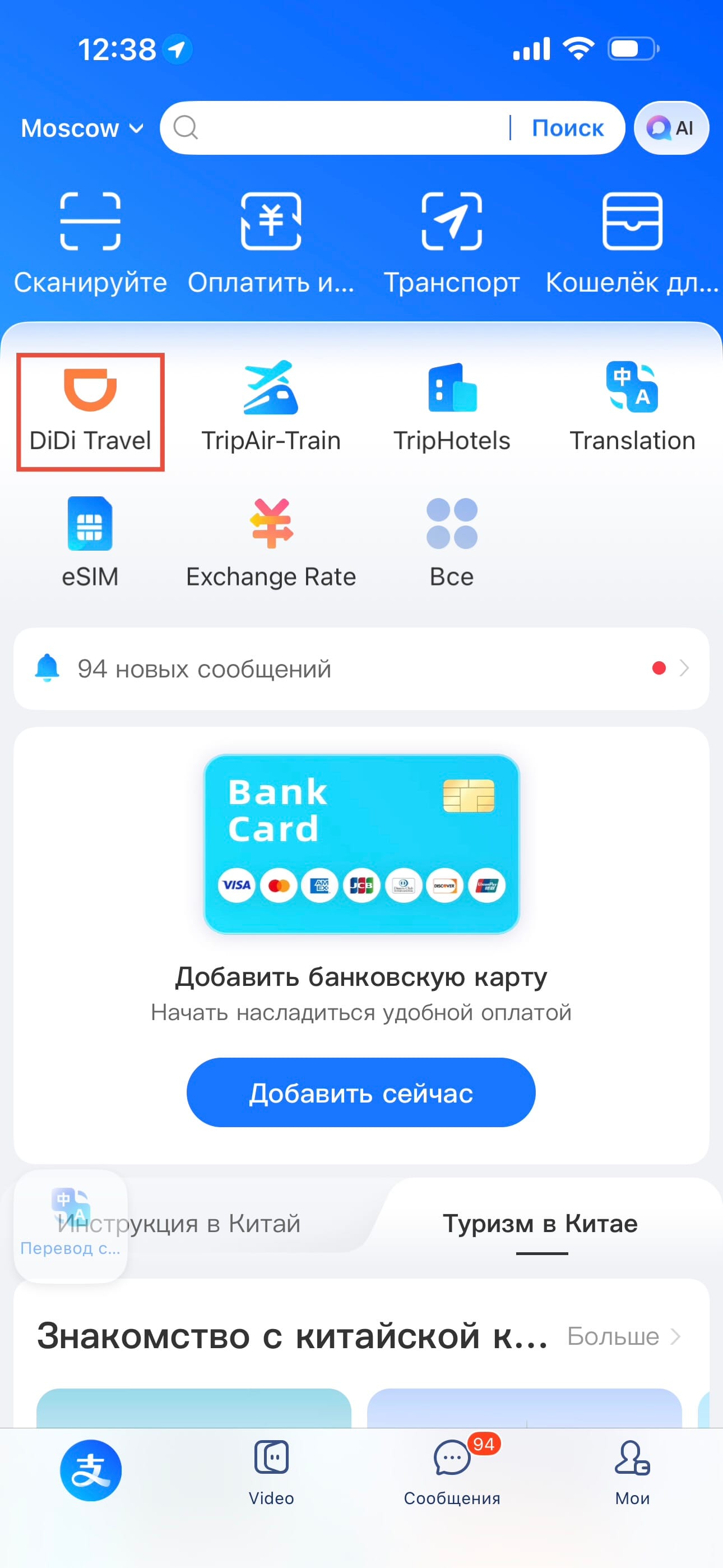Open the eSIM service
723x1568 pixels.
tap(90, 542)
